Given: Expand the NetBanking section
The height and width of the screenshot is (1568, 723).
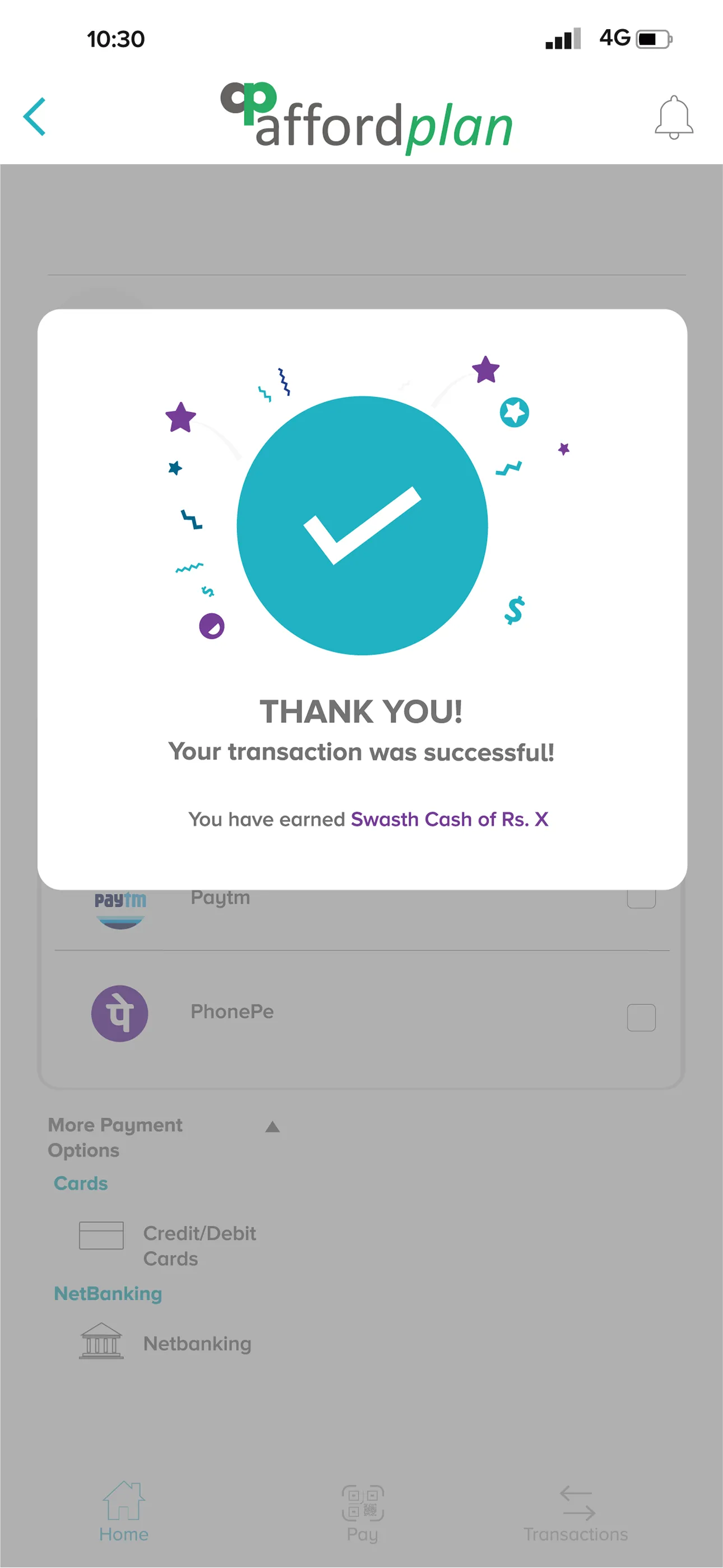Looking at the screenshot, I should (x=107, y=1293).
